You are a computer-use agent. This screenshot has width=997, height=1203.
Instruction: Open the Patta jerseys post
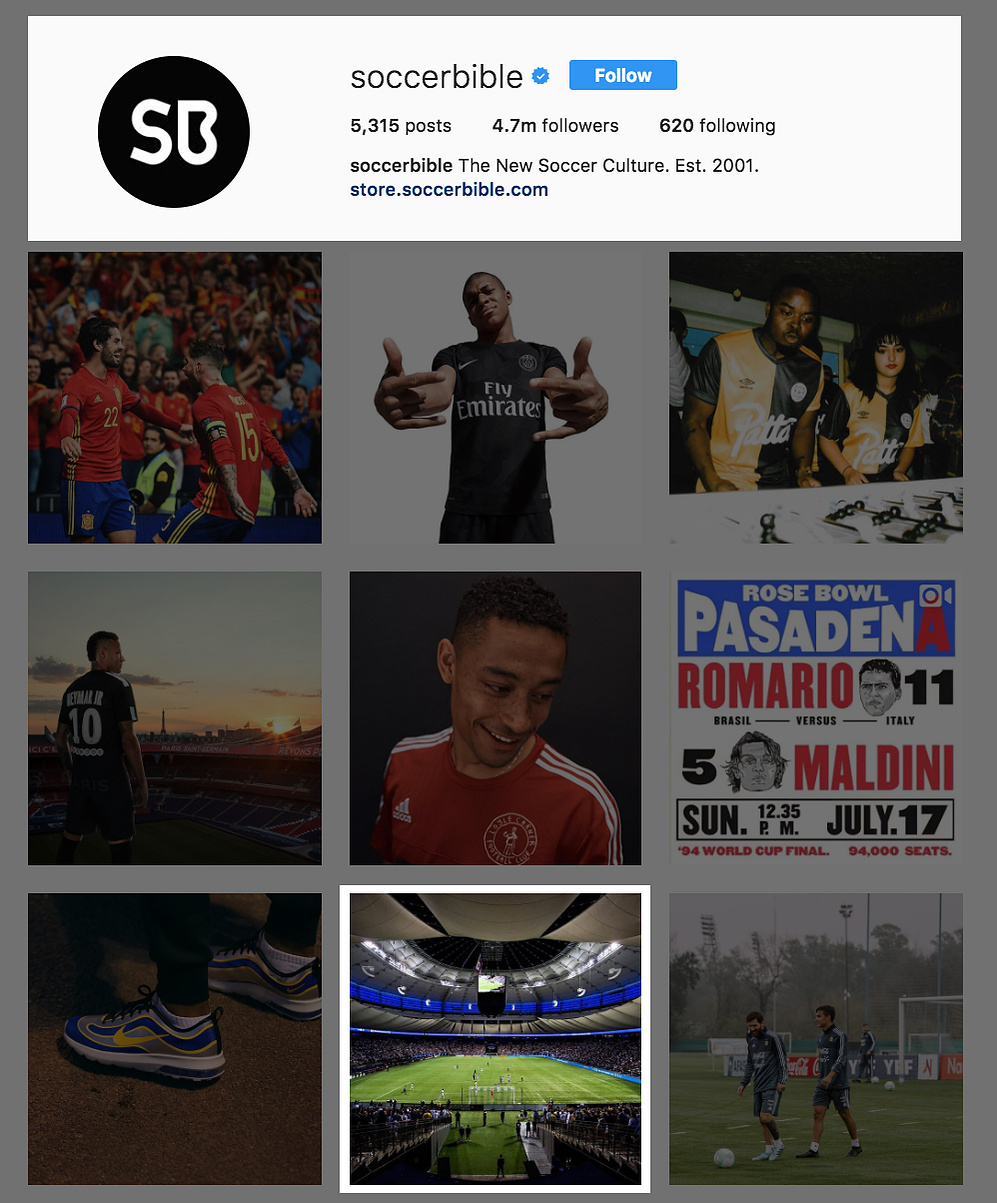tap(816, 398)
